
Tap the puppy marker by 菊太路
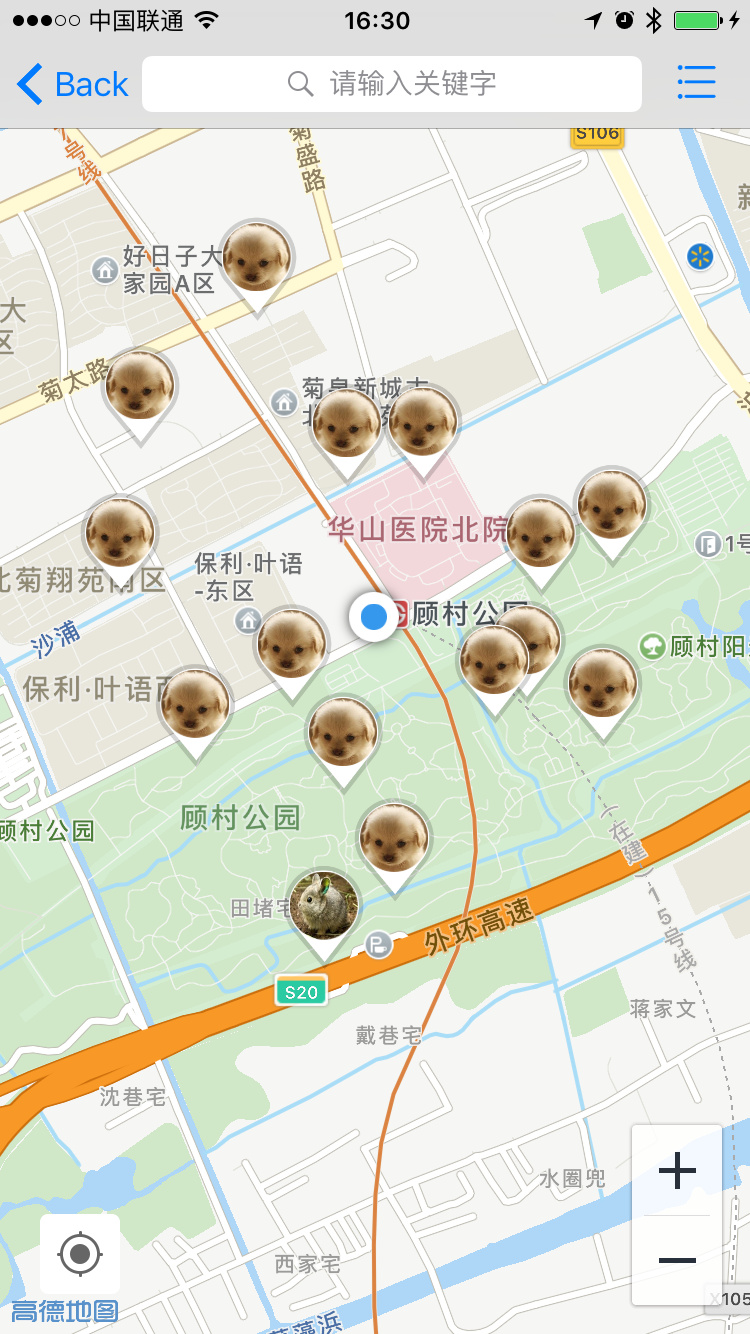pos(140,386)
